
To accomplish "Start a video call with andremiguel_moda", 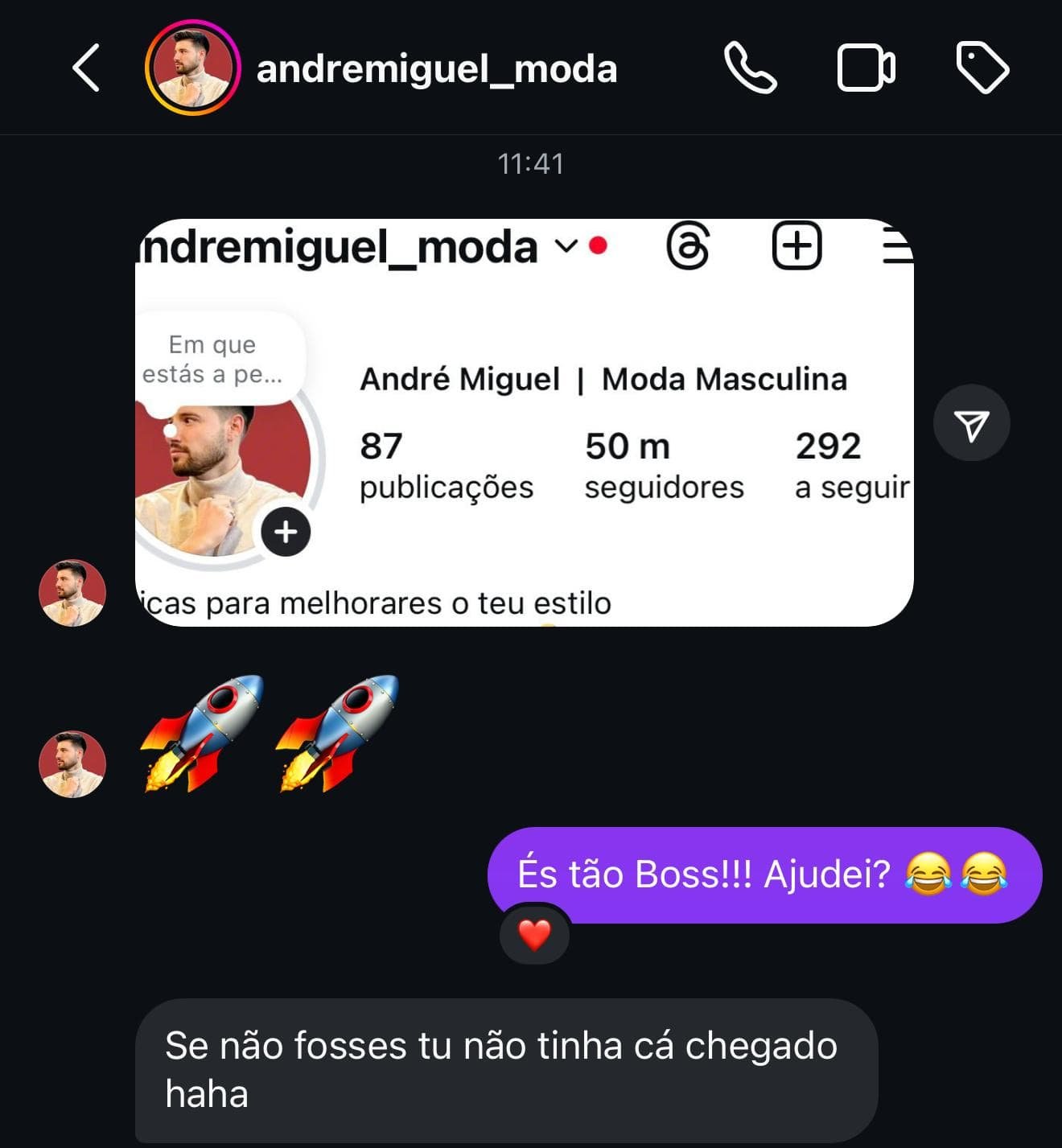I will (x=866, y=68).
